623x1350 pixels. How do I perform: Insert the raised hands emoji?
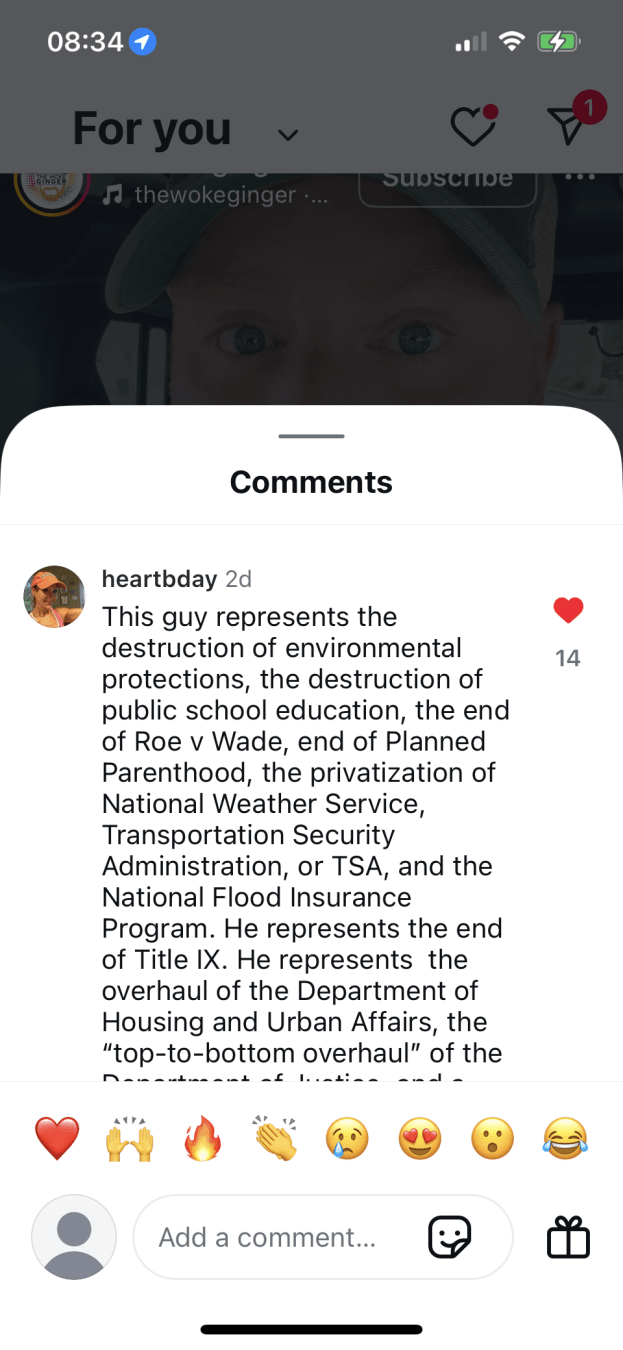[130, 1138]
